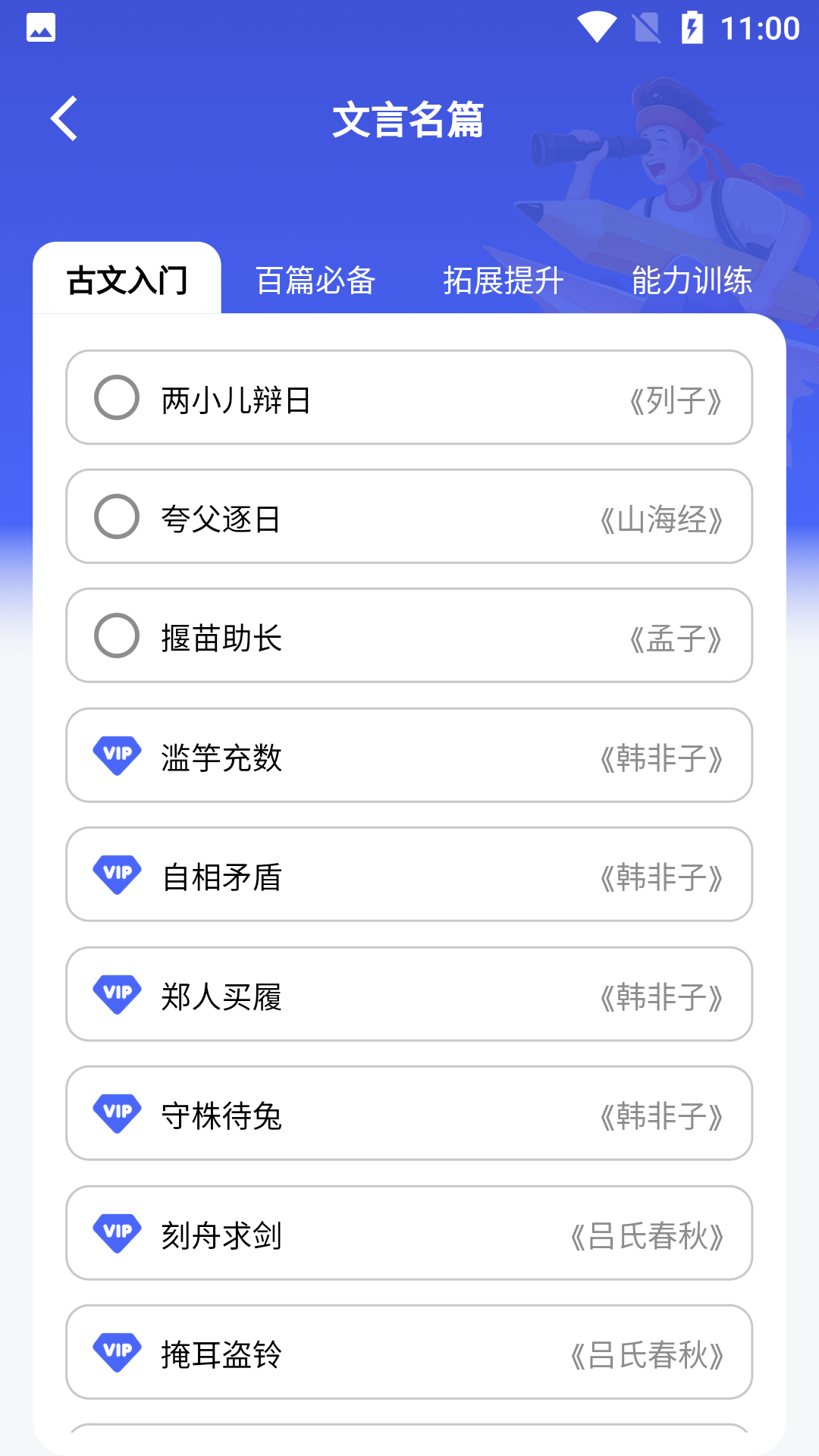
Task: Select the VIP diamond beside 守株待兔
Action: pos(117,1112)
